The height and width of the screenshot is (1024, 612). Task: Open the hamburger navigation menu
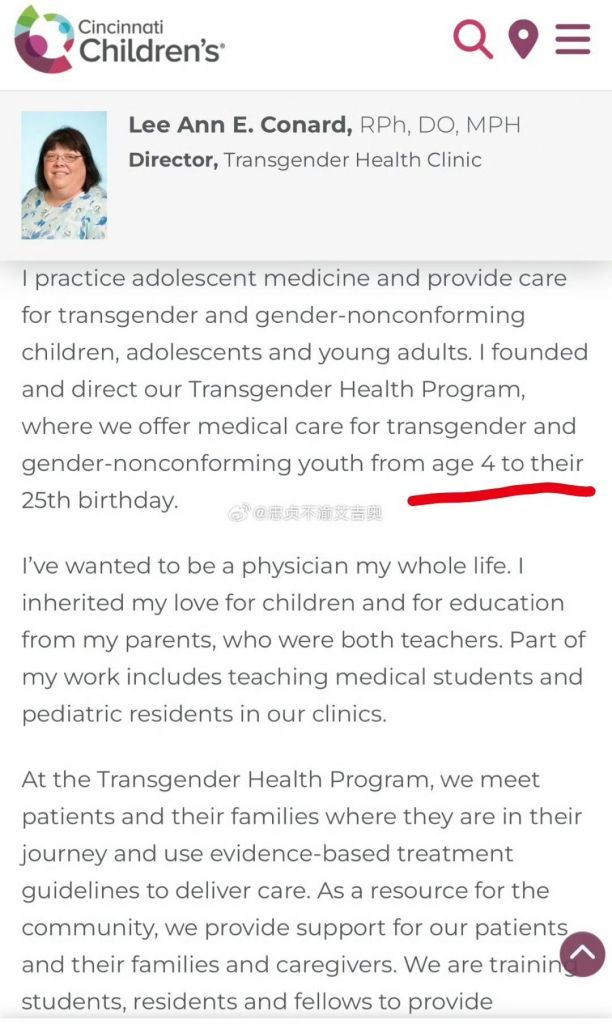(573, 39)
